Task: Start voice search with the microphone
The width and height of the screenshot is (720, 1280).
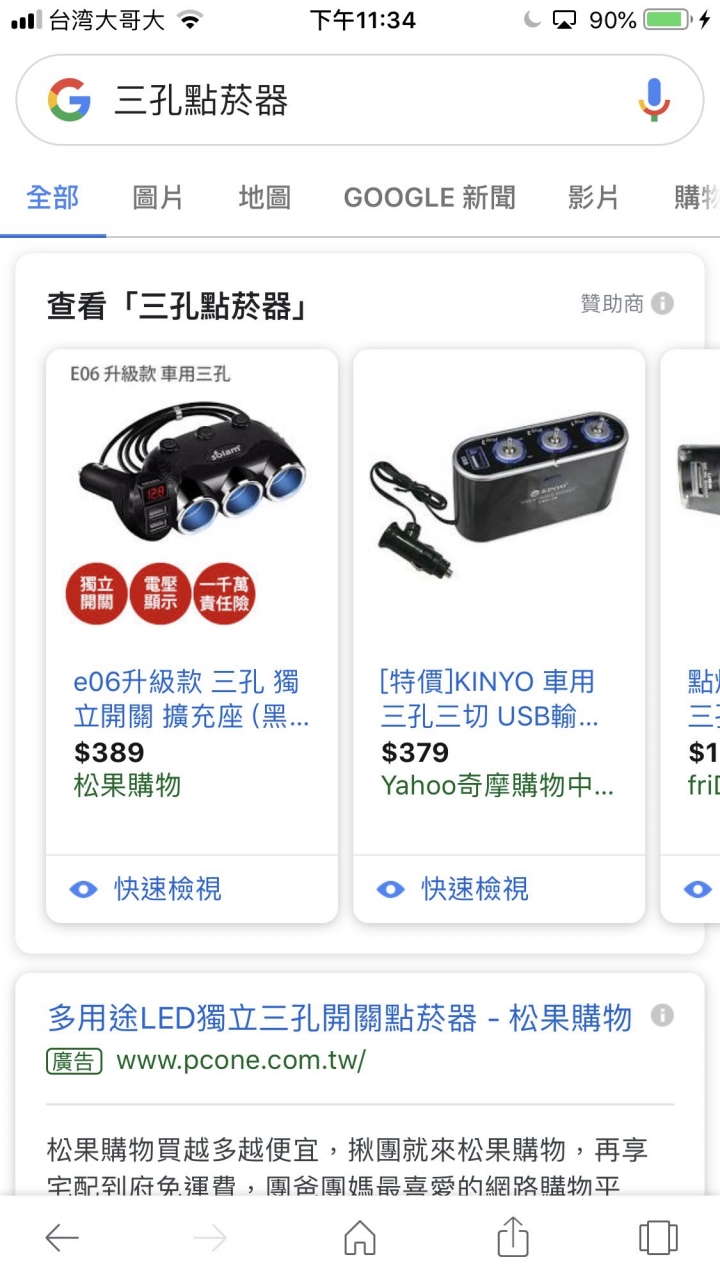Action: [x=654, y=100]
